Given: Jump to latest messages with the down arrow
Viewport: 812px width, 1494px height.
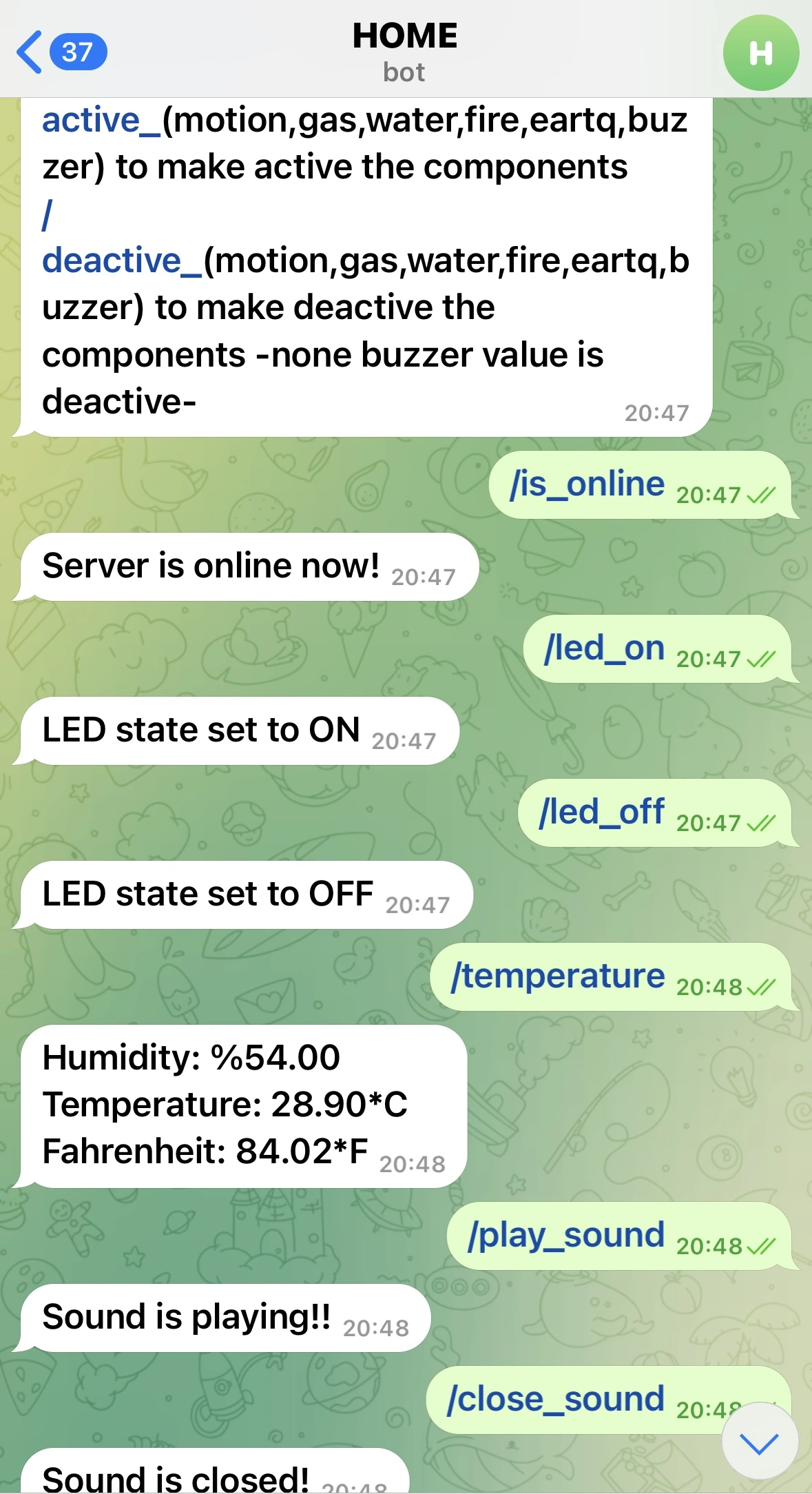Looking at the screenshot, I should 759,1442.
